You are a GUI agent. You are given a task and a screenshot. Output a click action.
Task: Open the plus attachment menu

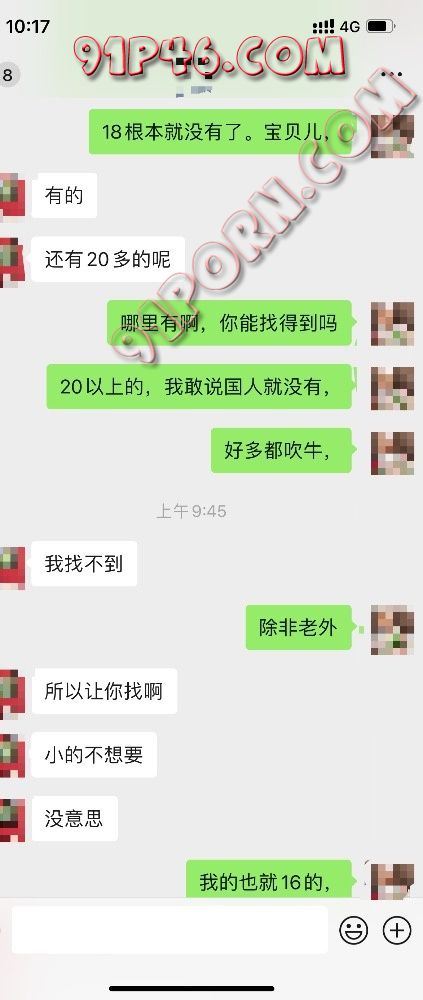[x=396, y=930]
